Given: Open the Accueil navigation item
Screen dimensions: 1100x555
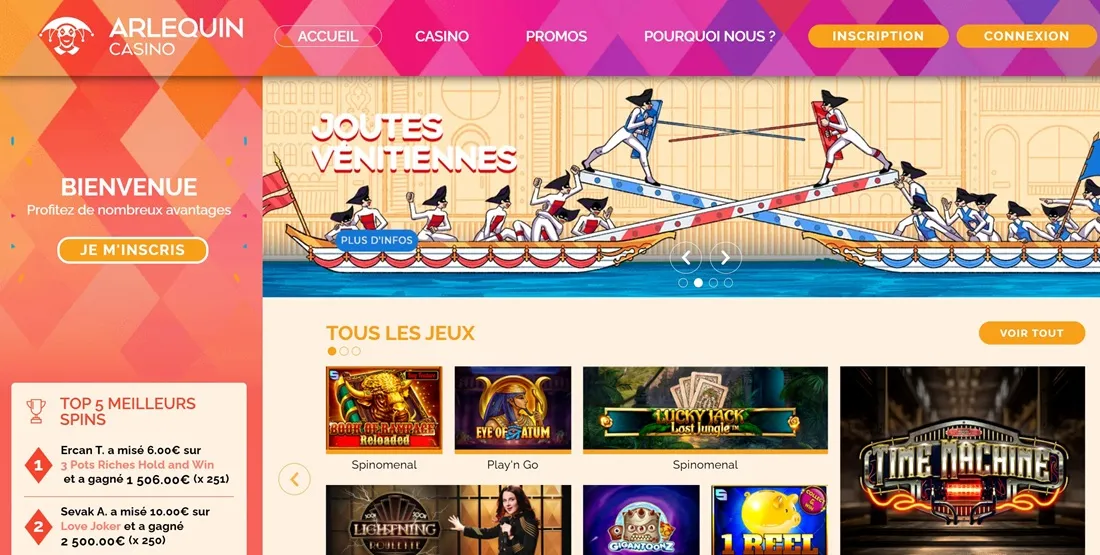Looking at the screenshot, I should (328, 36).
